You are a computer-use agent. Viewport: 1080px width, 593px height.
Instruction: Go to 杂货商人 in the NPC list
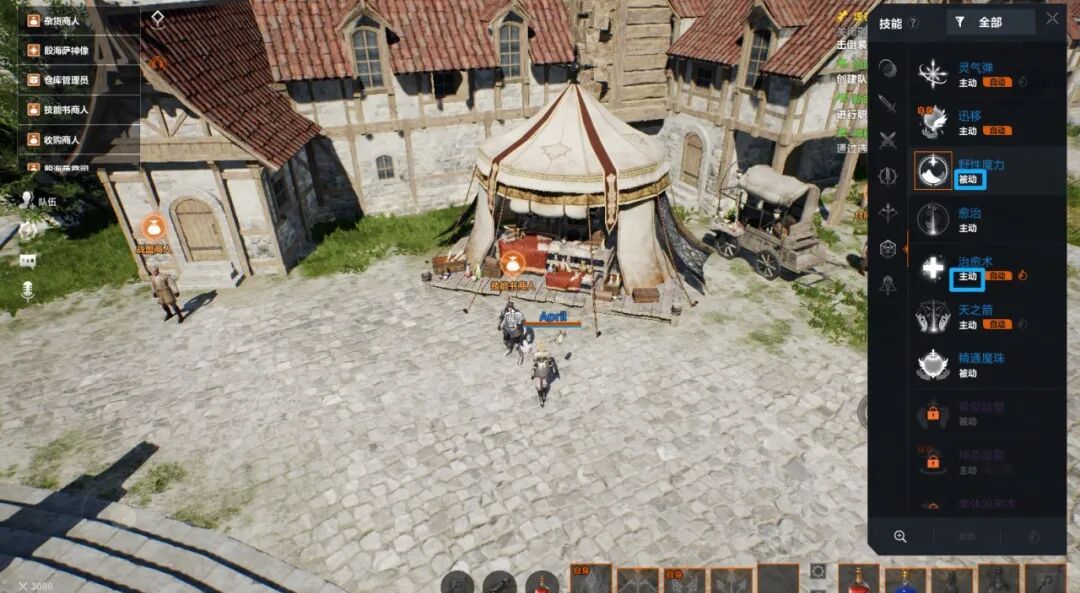coord(69,20)
